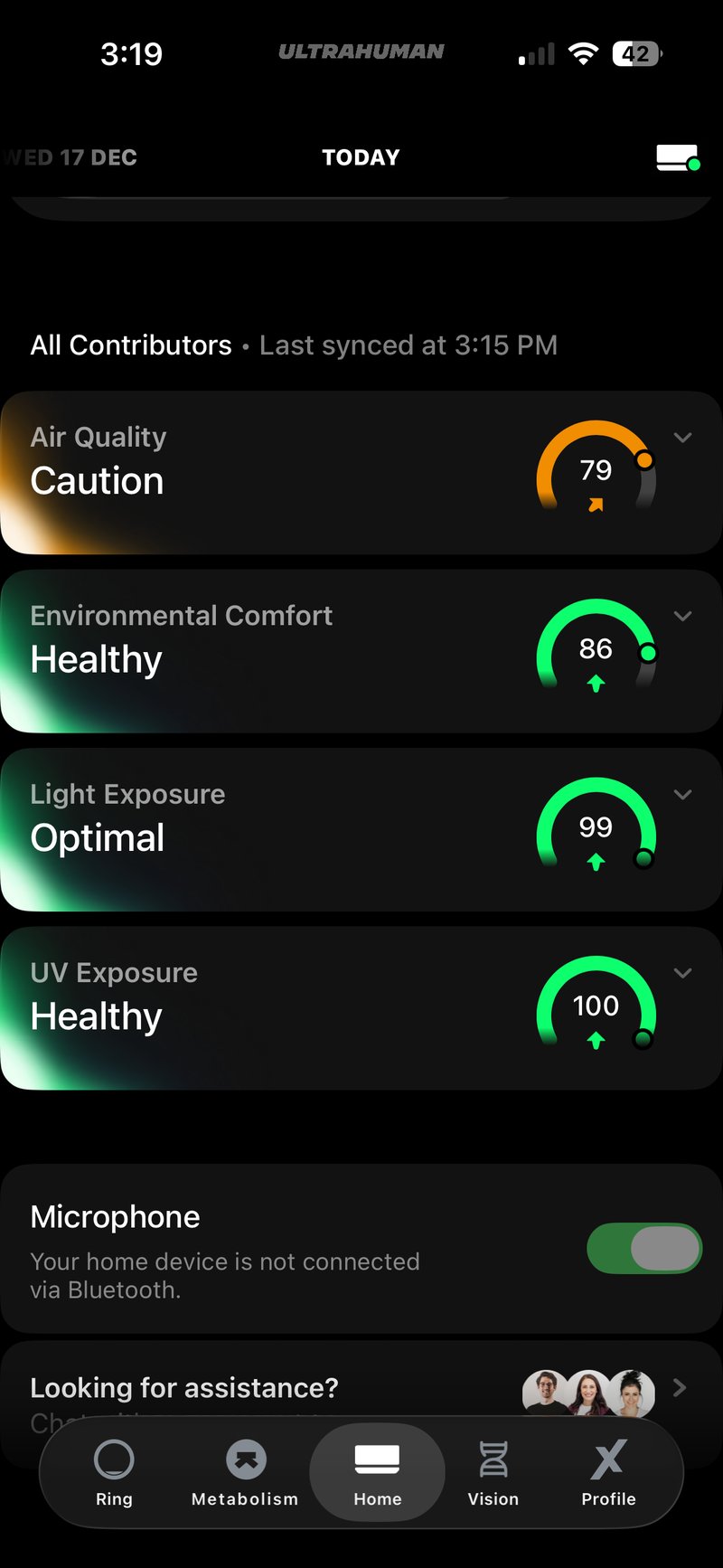This screenshot has height=1568, width=723.
Task: Expand the Environmental Comfort details
Action: (683, 616)
